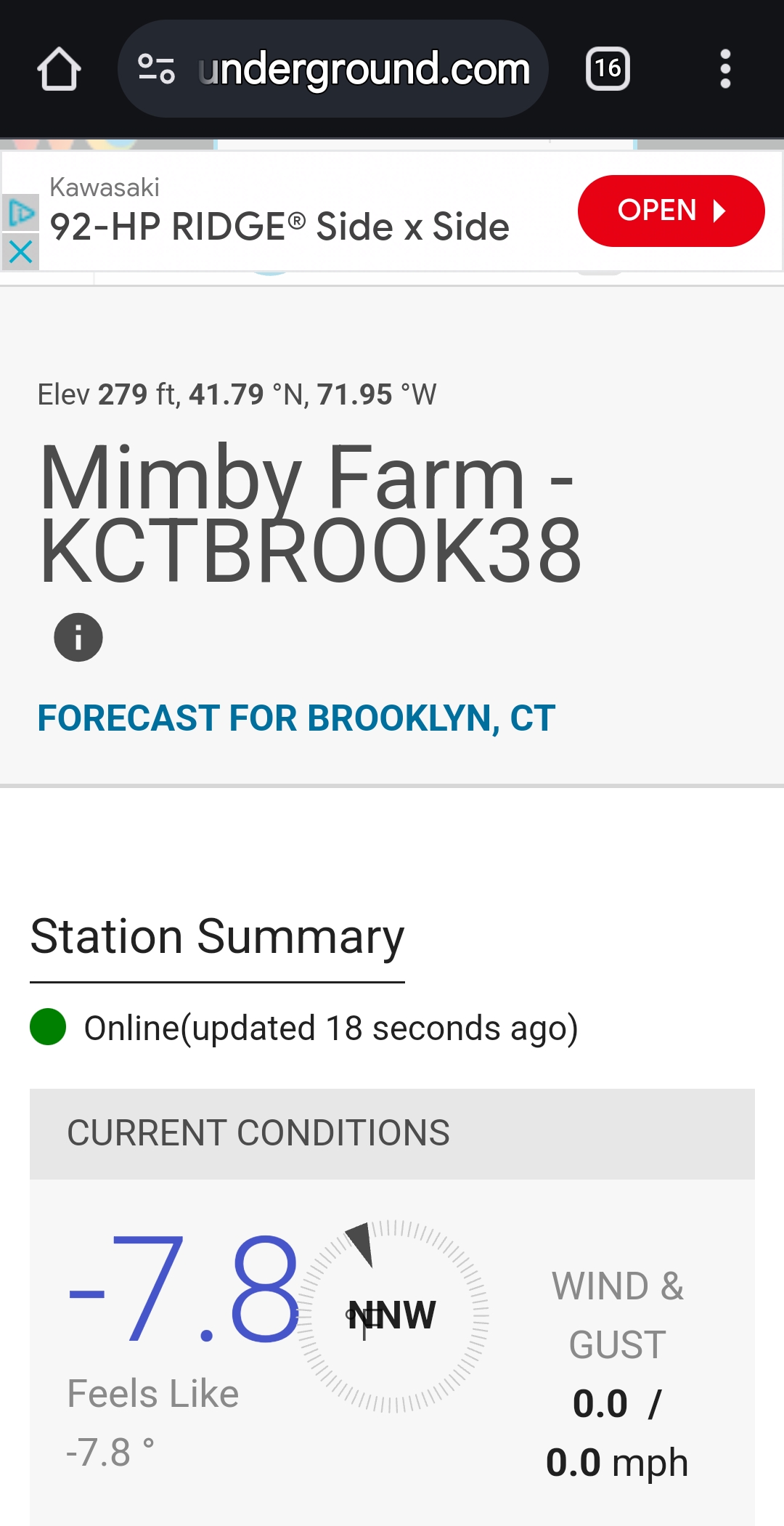Open the browser overflow menu
The height and width of the screenshot is (1526, 784).
[724, 69]
